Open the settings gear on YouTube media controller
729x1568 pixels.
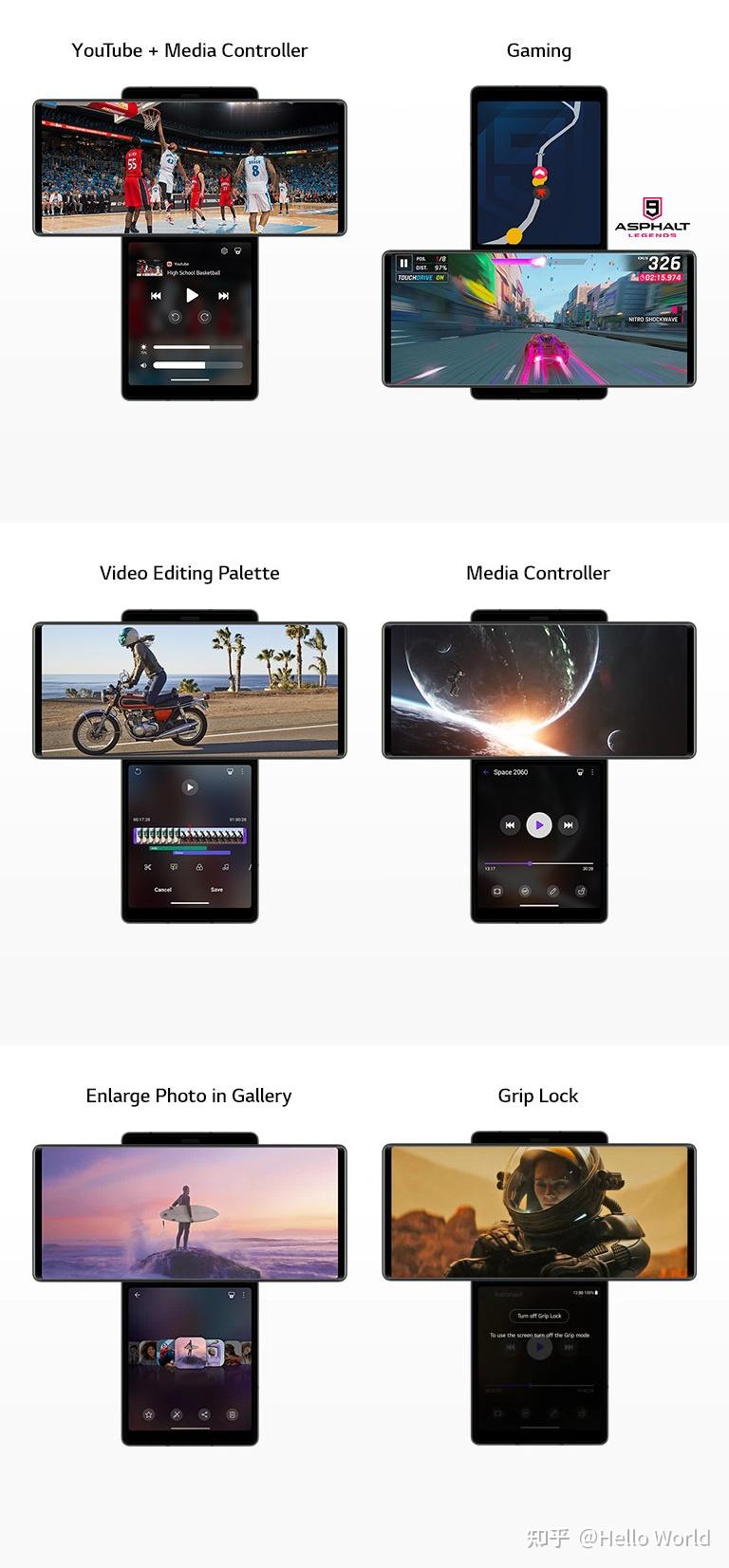pos(223,250)
